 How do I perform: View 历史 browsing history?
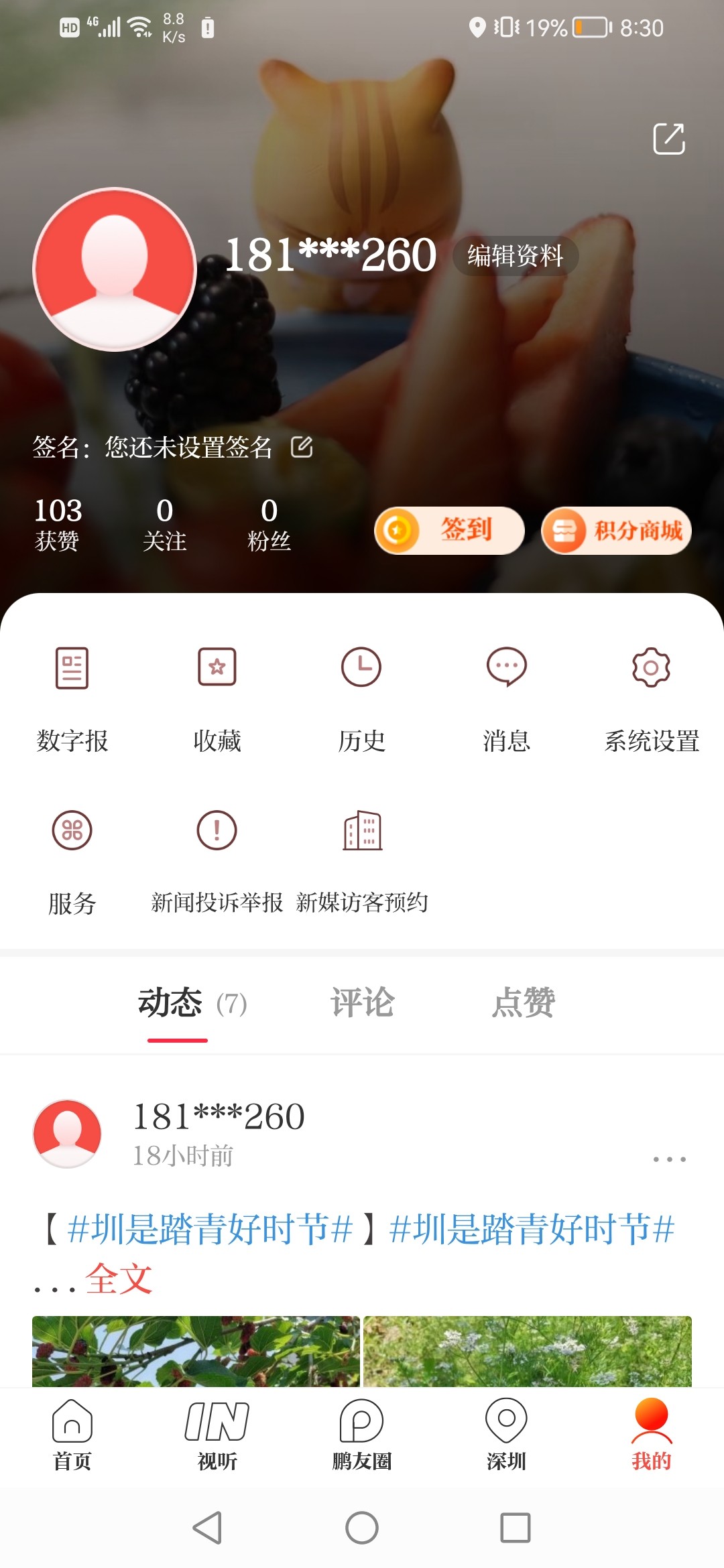click(361, 697)
